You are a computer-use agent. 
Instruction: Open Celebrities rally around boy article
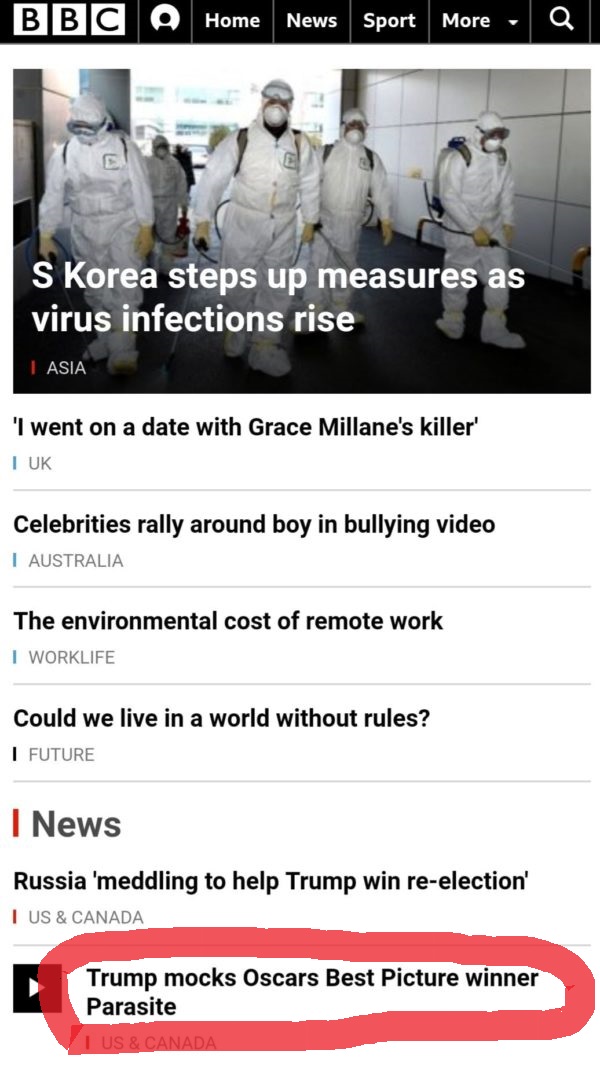click(254, 524)
